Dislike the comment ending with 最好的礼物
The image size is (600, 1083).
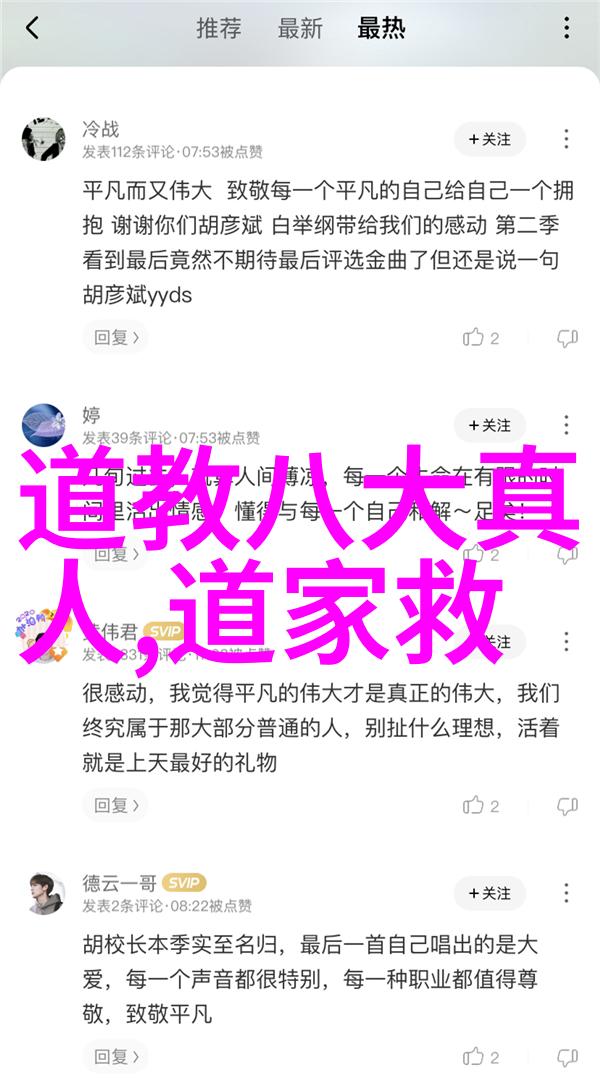click(x=567, y=804)
